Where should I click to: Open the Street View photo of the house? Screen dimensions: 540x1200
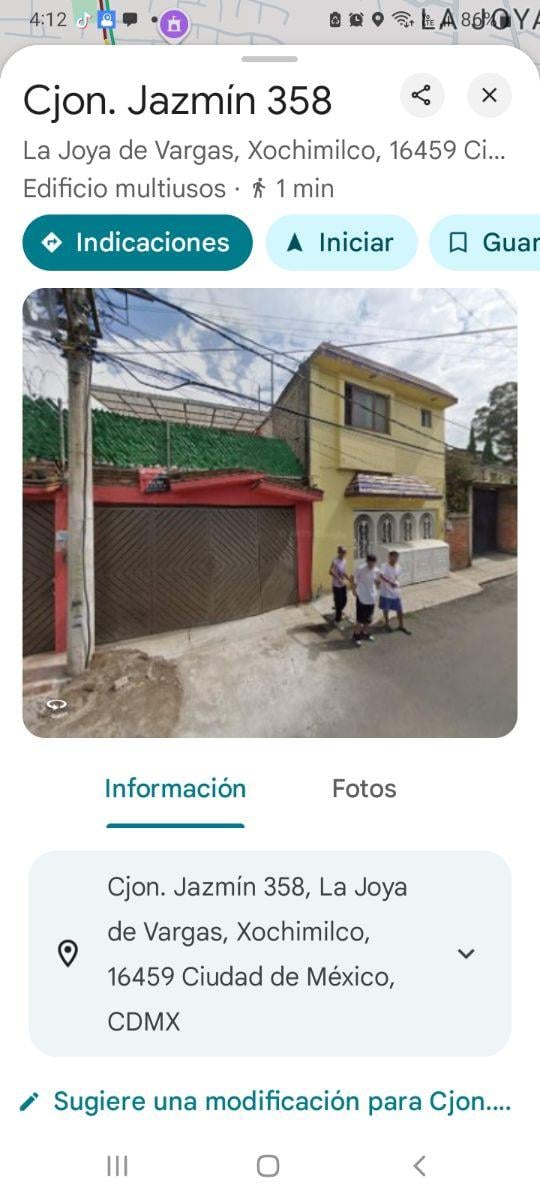coord(270,513)
